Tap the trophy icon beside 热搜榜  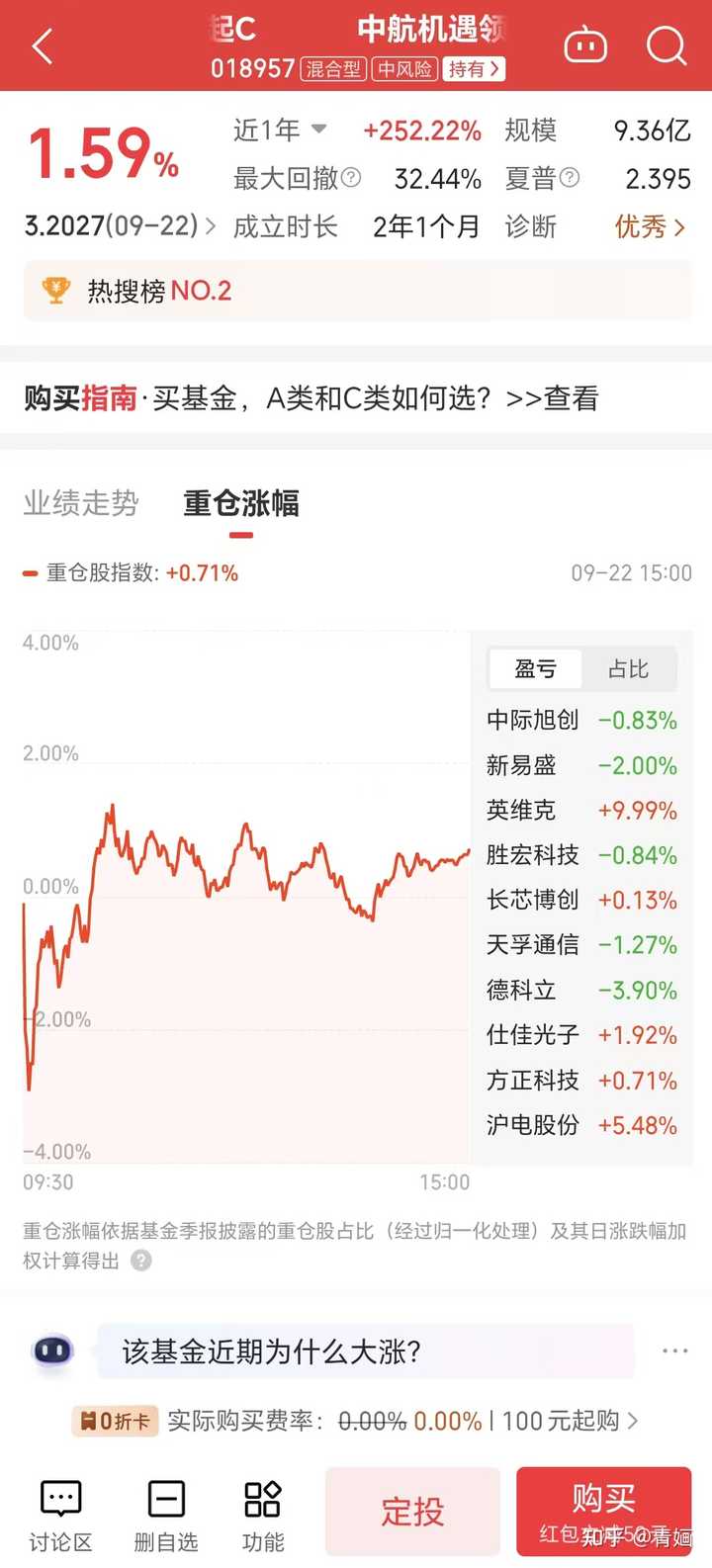coord(57,290)
